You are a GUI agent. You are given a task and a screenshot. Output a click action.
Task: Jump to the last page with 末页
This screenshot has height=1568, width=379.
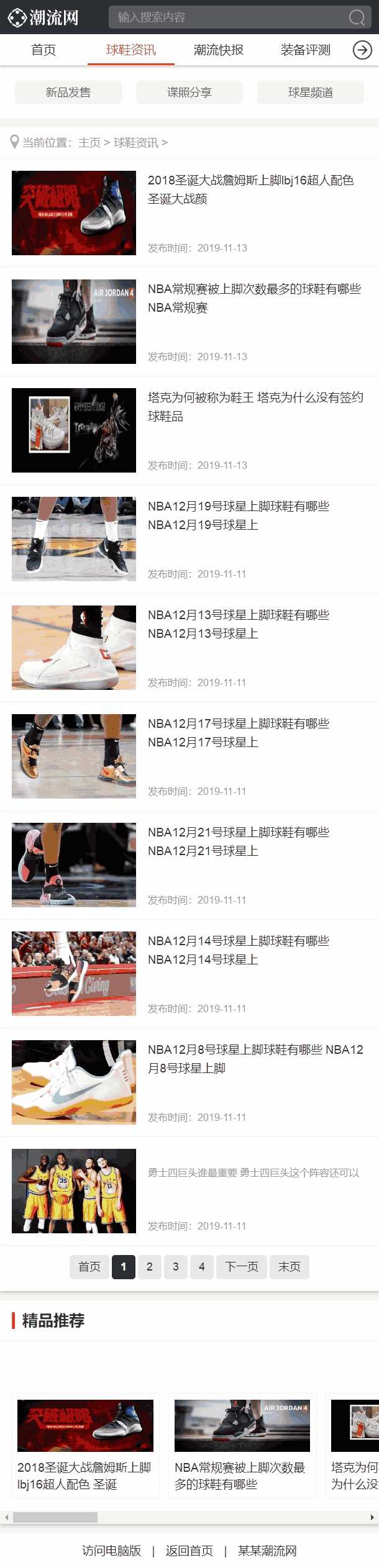pos(290,1266)
